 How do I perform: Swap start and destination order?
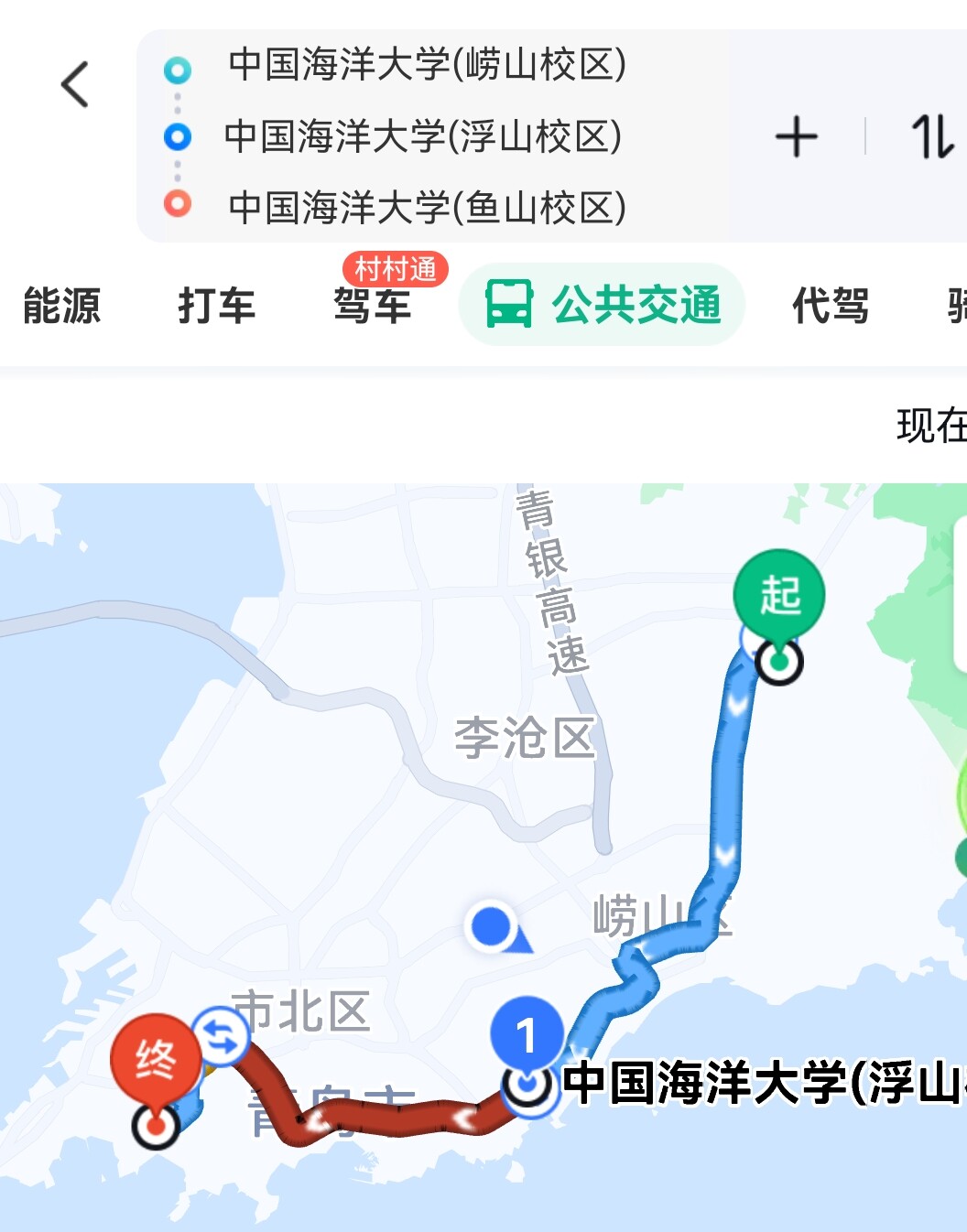pos(931,138)
